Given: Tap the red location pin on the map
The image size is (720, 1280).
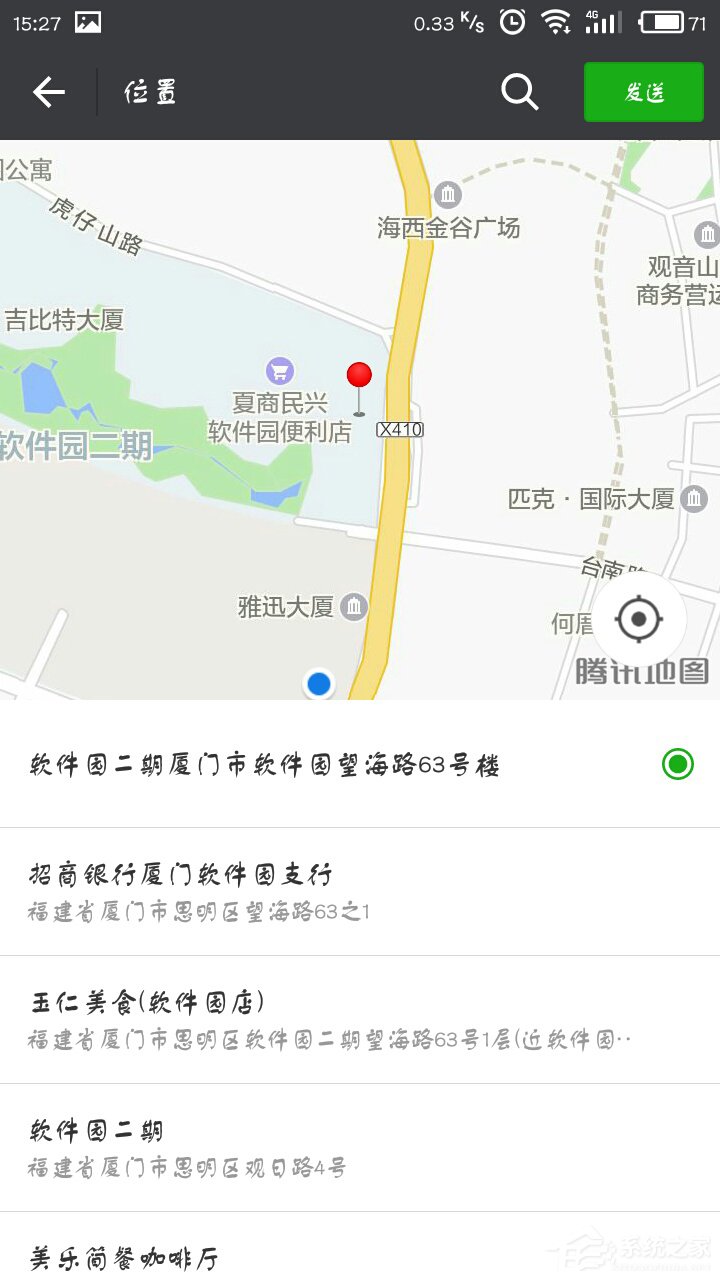Looking at the screenshot, I should 359,375.
